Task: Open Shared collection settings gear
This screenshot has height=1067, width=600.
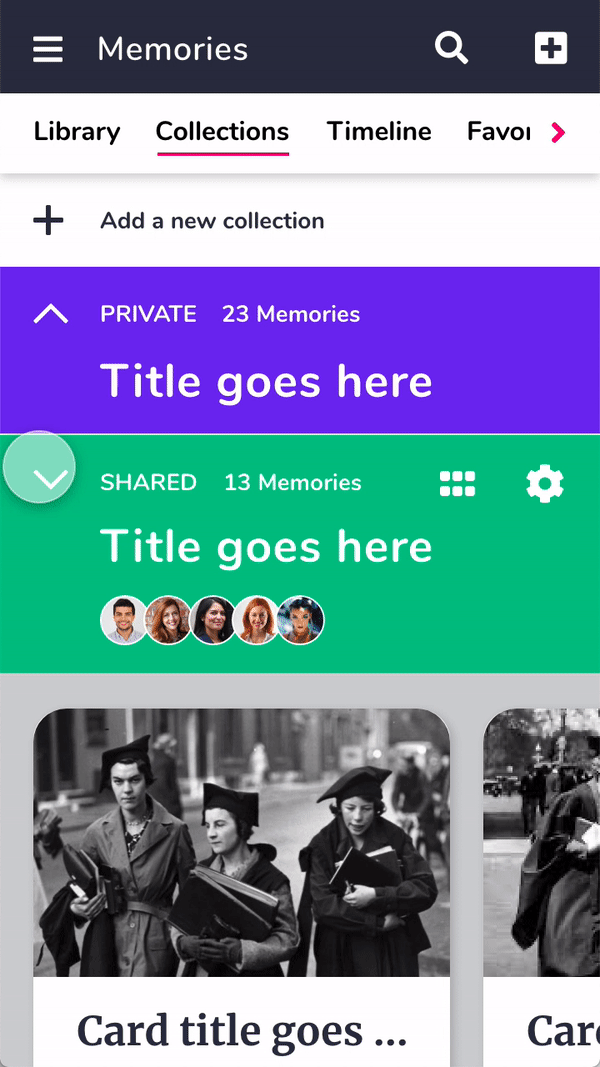Action: click(545, 484)
